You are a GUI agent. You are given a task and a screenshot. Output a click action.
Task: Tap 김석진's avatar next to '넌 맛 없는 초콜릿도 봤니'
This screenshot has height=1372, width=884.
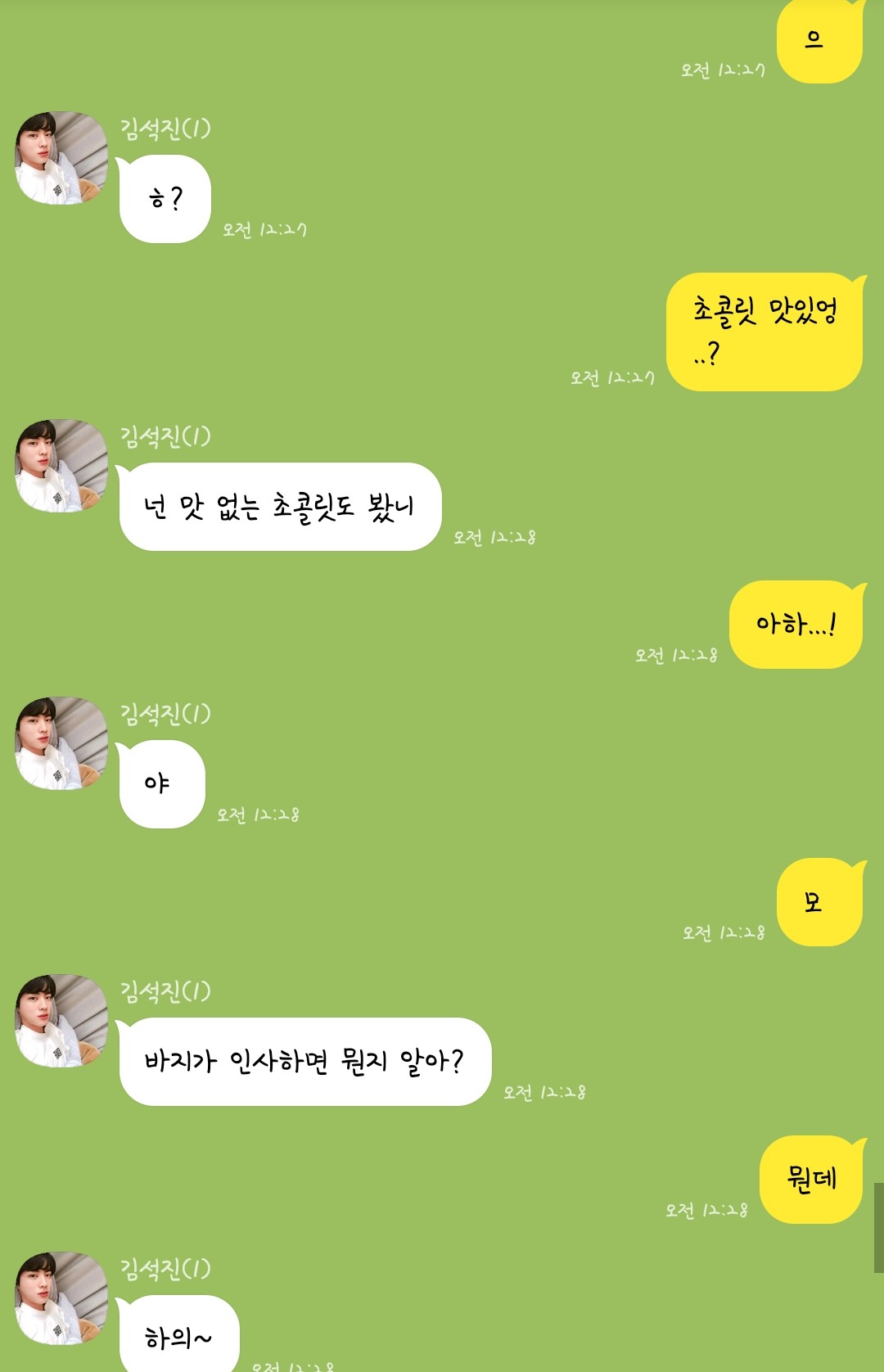click(x=61, y=466)
